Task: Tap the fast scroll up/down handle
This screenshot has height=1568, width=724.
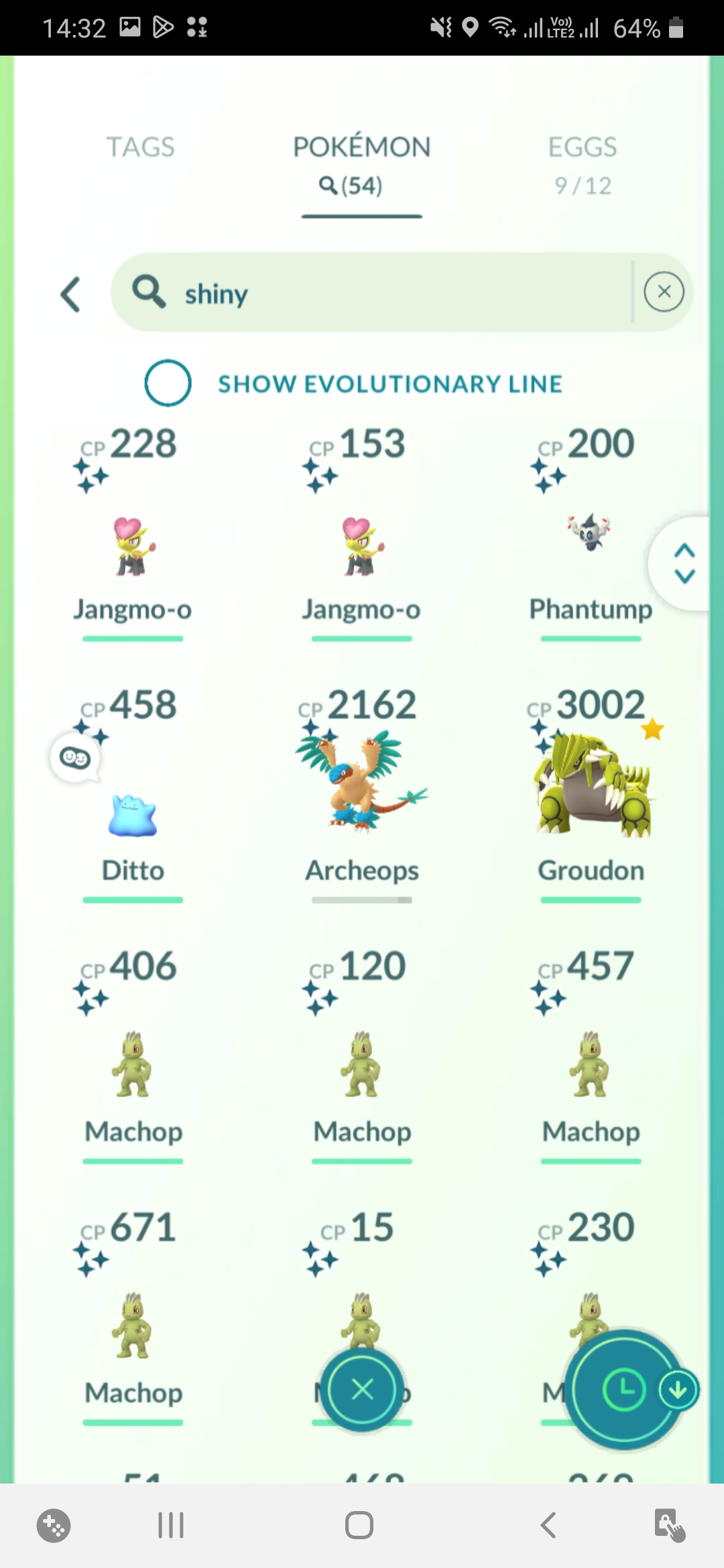Action: pos(684,564)
